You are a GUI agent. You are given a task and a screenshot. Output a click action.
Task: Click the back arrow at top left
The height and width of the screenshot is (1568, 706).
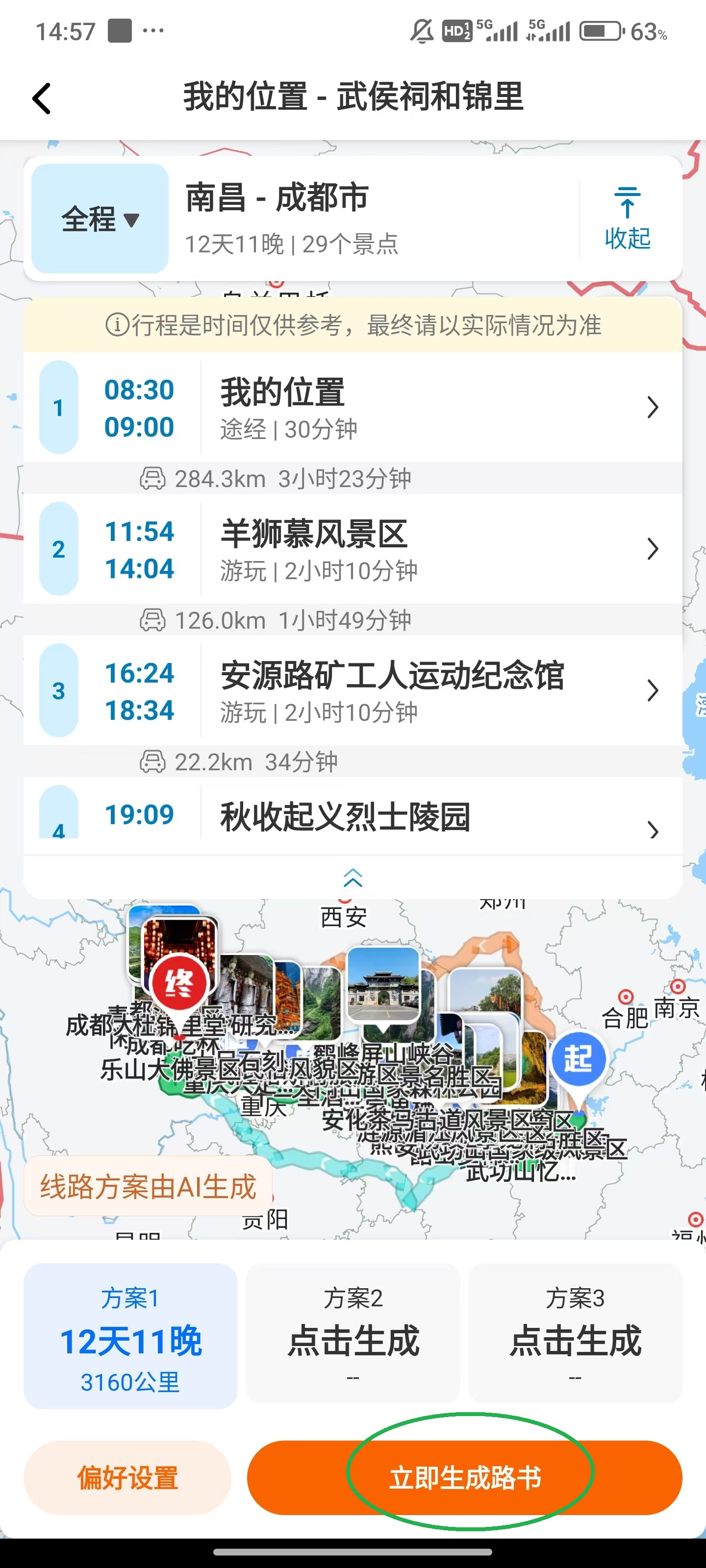[x=41, y=98]
